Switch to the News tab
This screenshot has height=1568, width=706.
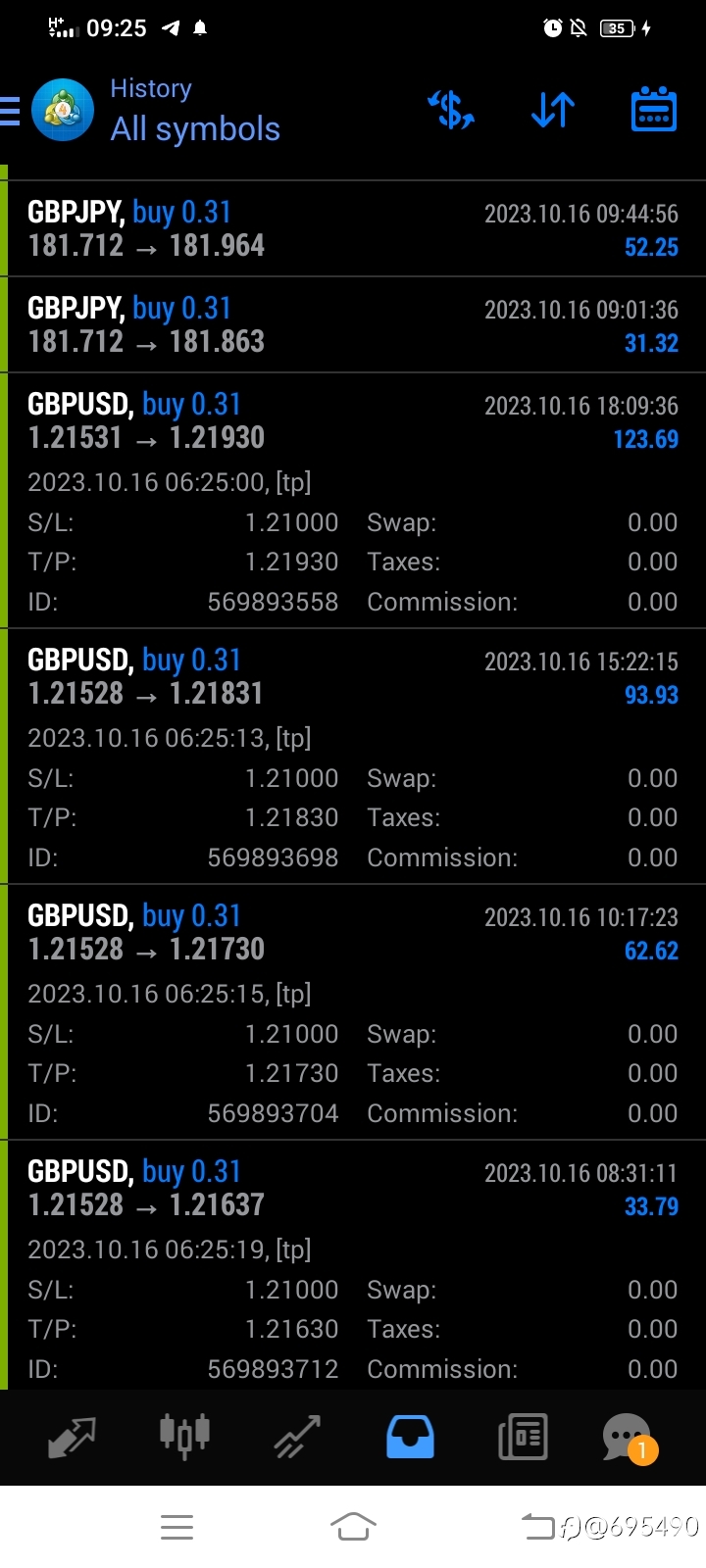click(x=523, y=1438)
